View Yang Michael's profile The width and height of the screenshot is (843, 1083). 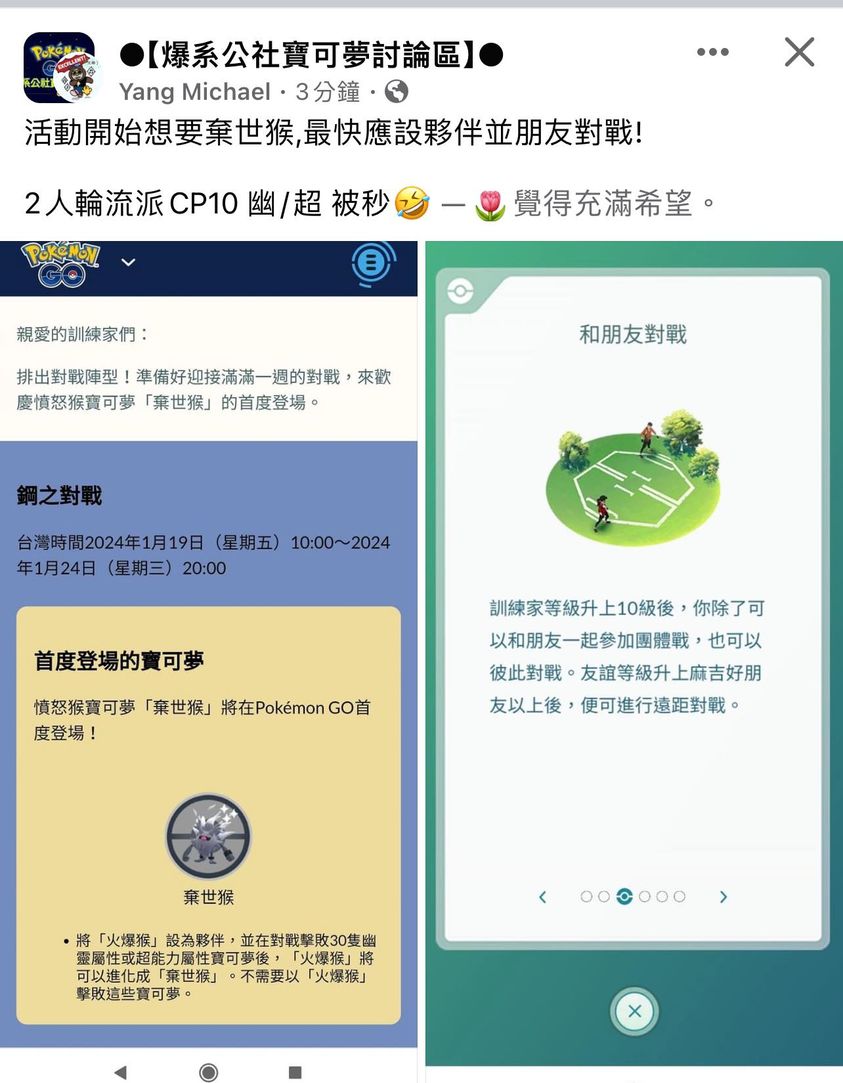click(194, 92)
